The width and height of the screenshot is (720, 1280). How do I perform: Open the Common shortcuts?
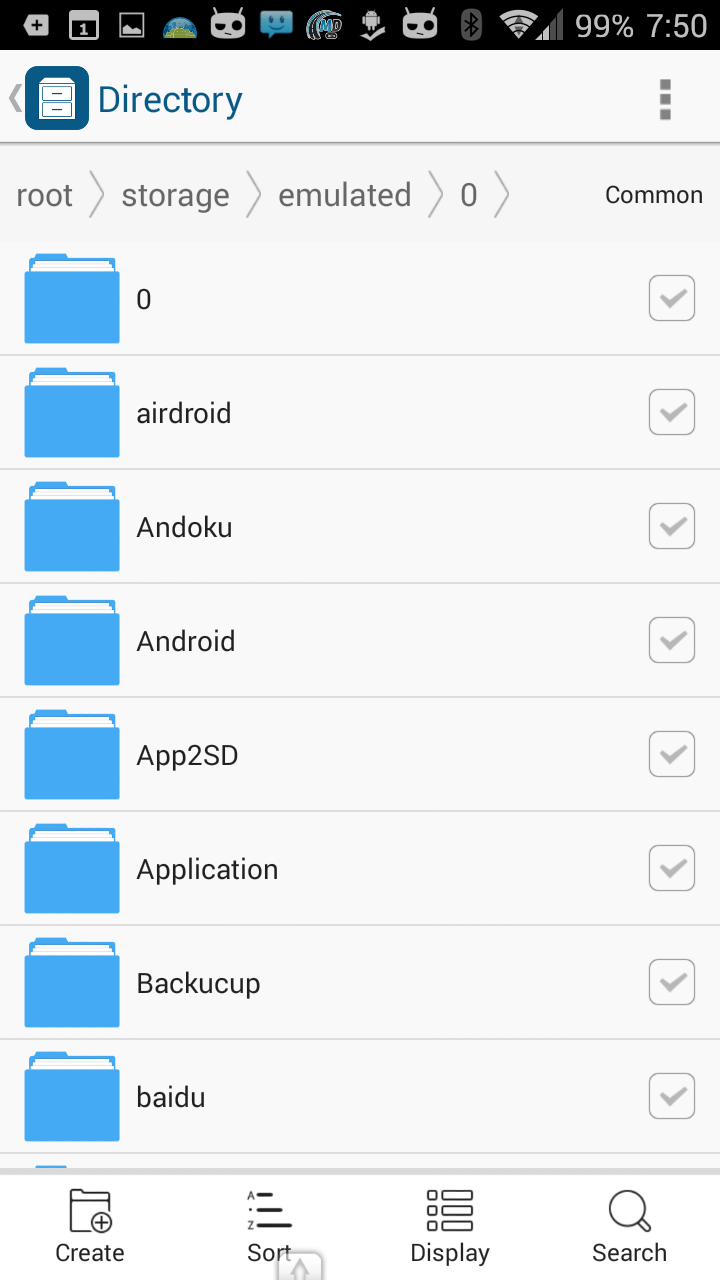(654, 195)
